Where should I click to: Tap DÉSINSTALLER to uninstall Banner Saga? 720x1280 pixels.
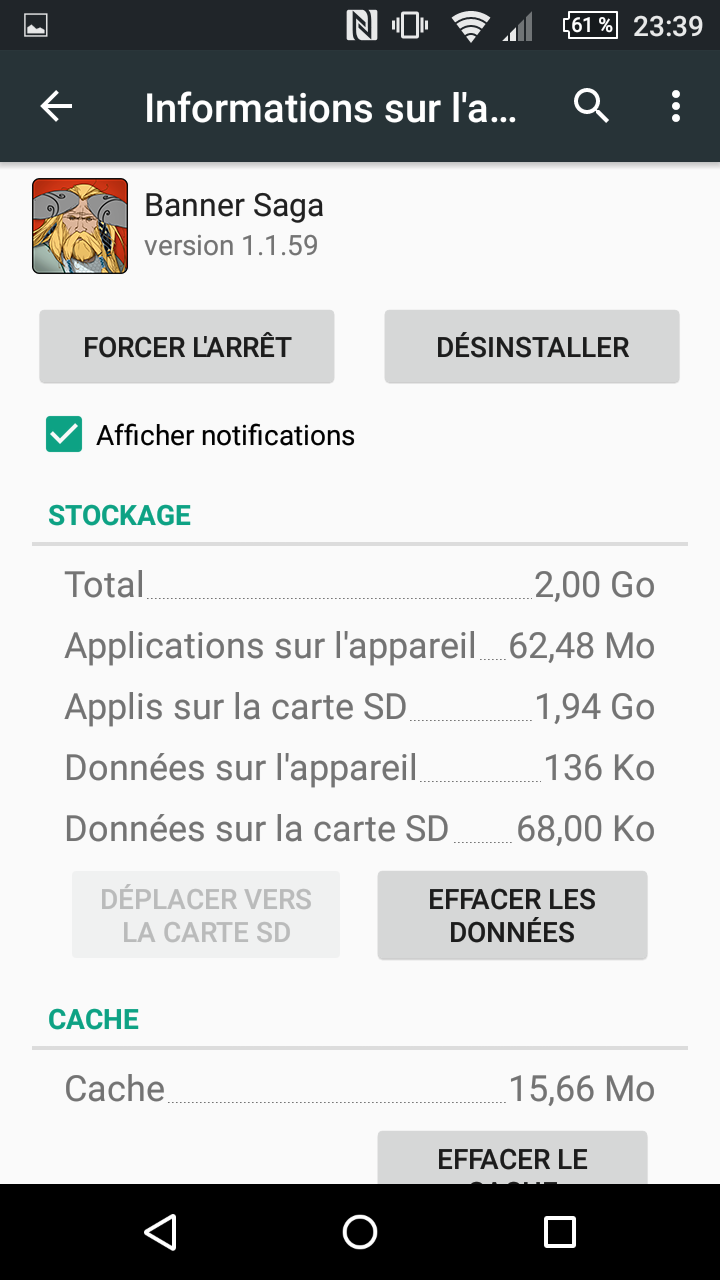tap(532, 347)
